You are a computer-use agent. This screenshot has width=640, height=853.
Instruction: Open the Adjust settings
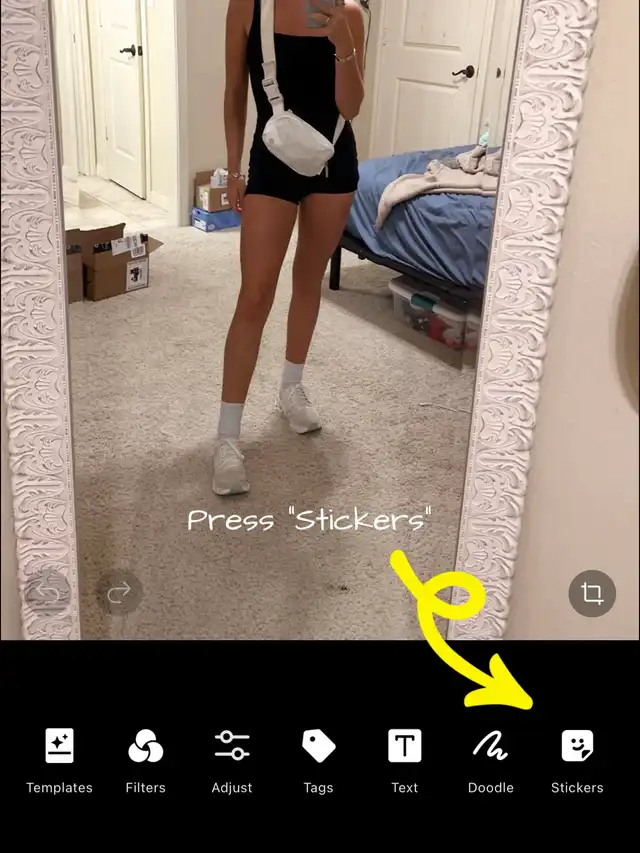(x=232, y=760)
